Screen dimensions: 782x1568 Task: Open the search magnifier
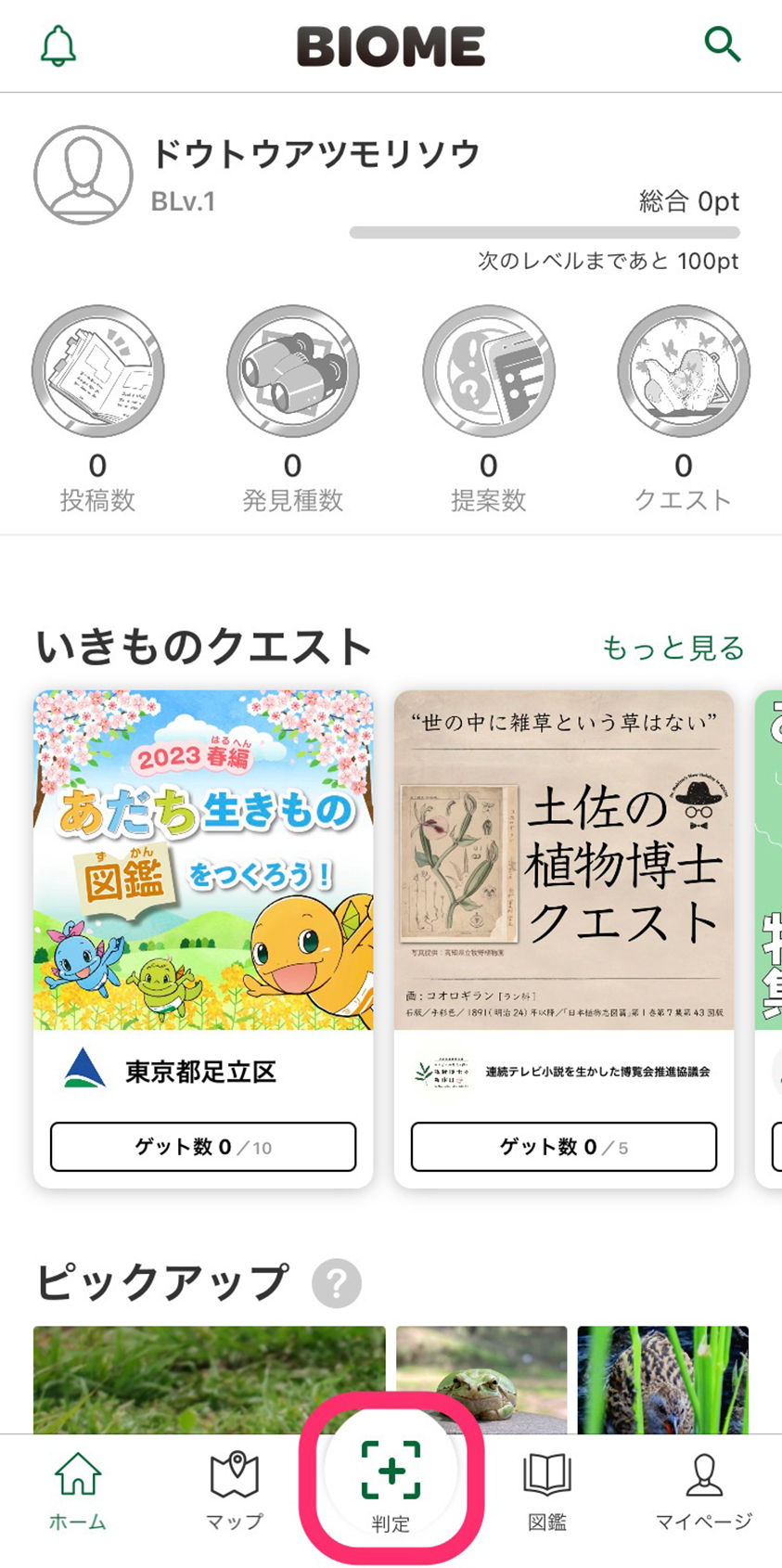pyautogui.click(x=722, y=44)
